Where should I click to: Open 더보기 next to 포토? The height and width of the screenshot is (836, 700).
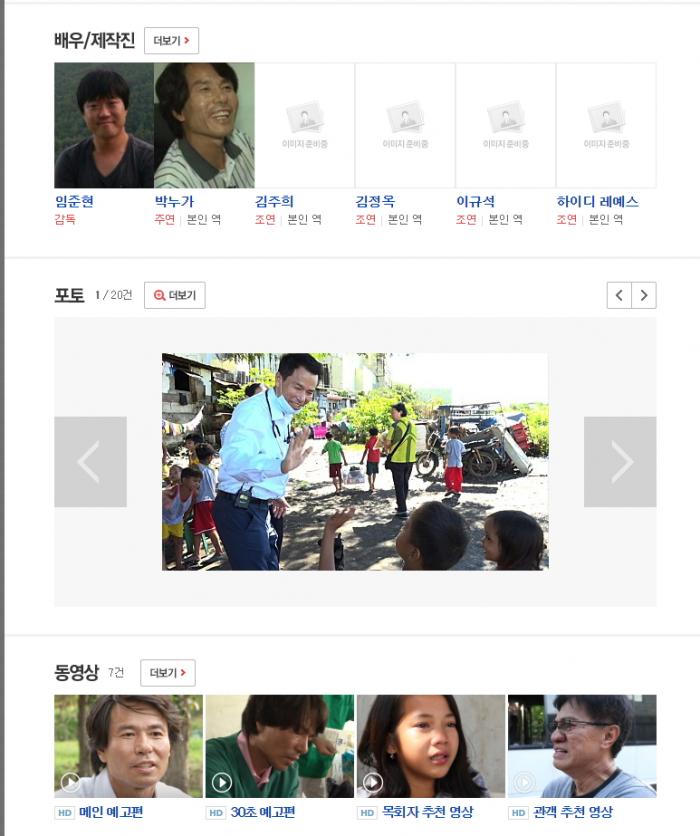175,295
